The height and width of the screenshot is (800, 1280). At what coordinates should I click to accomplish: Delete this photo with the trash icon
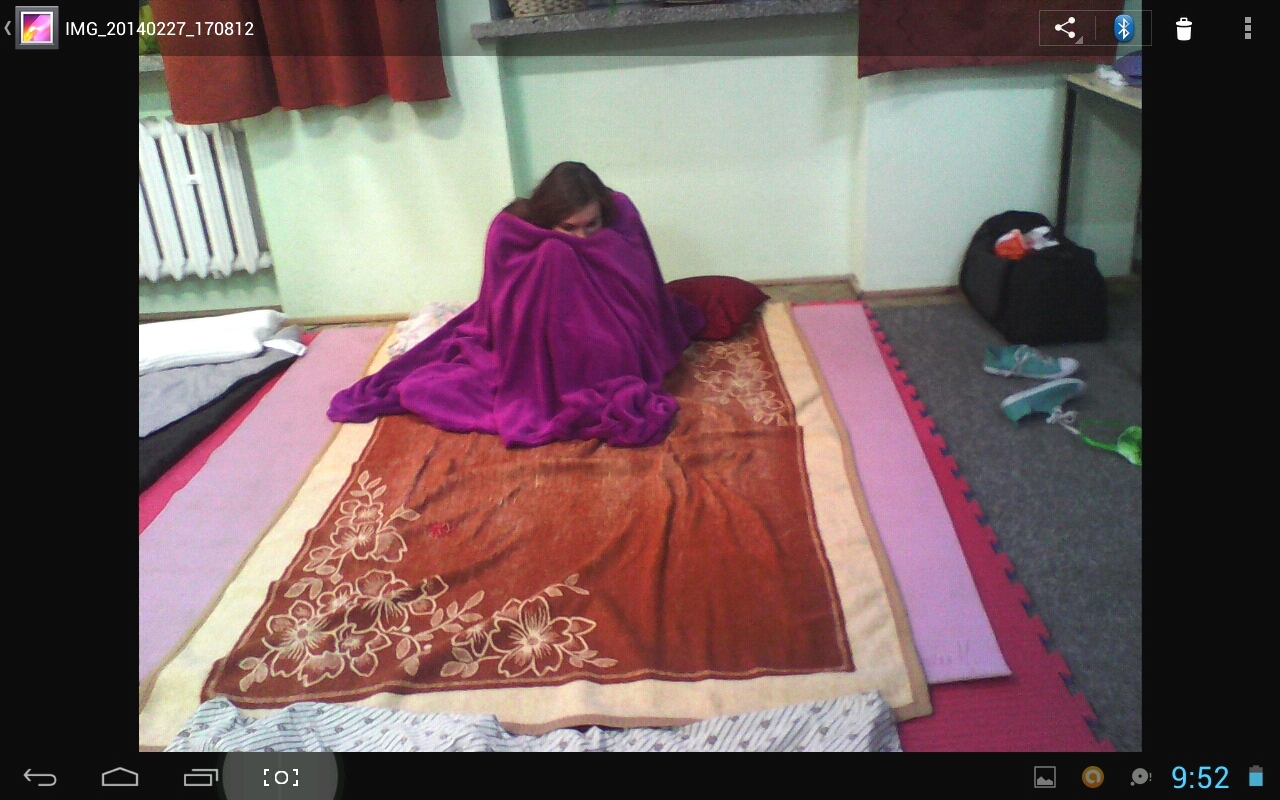tap(1184, 28)
